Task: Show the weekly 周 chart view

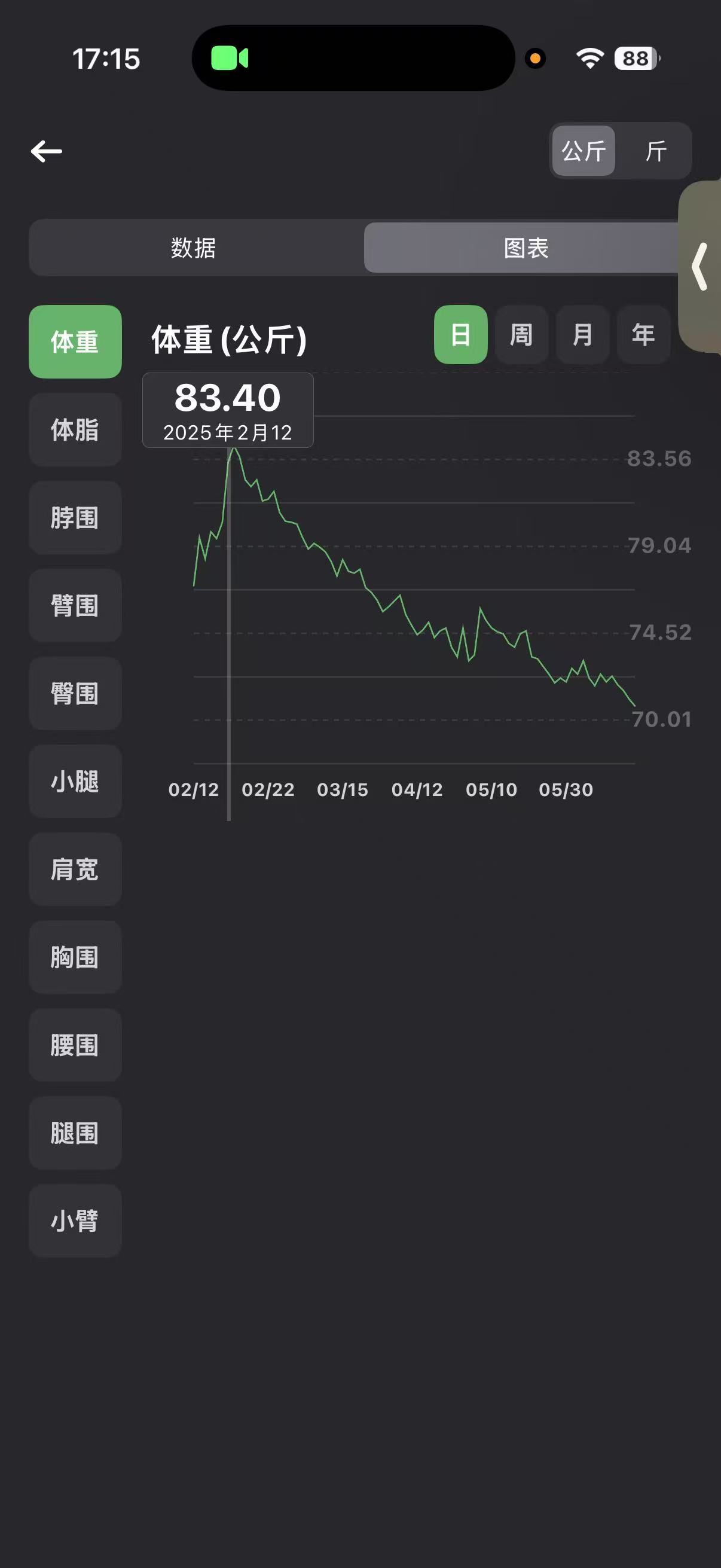Action: (521, 335)
